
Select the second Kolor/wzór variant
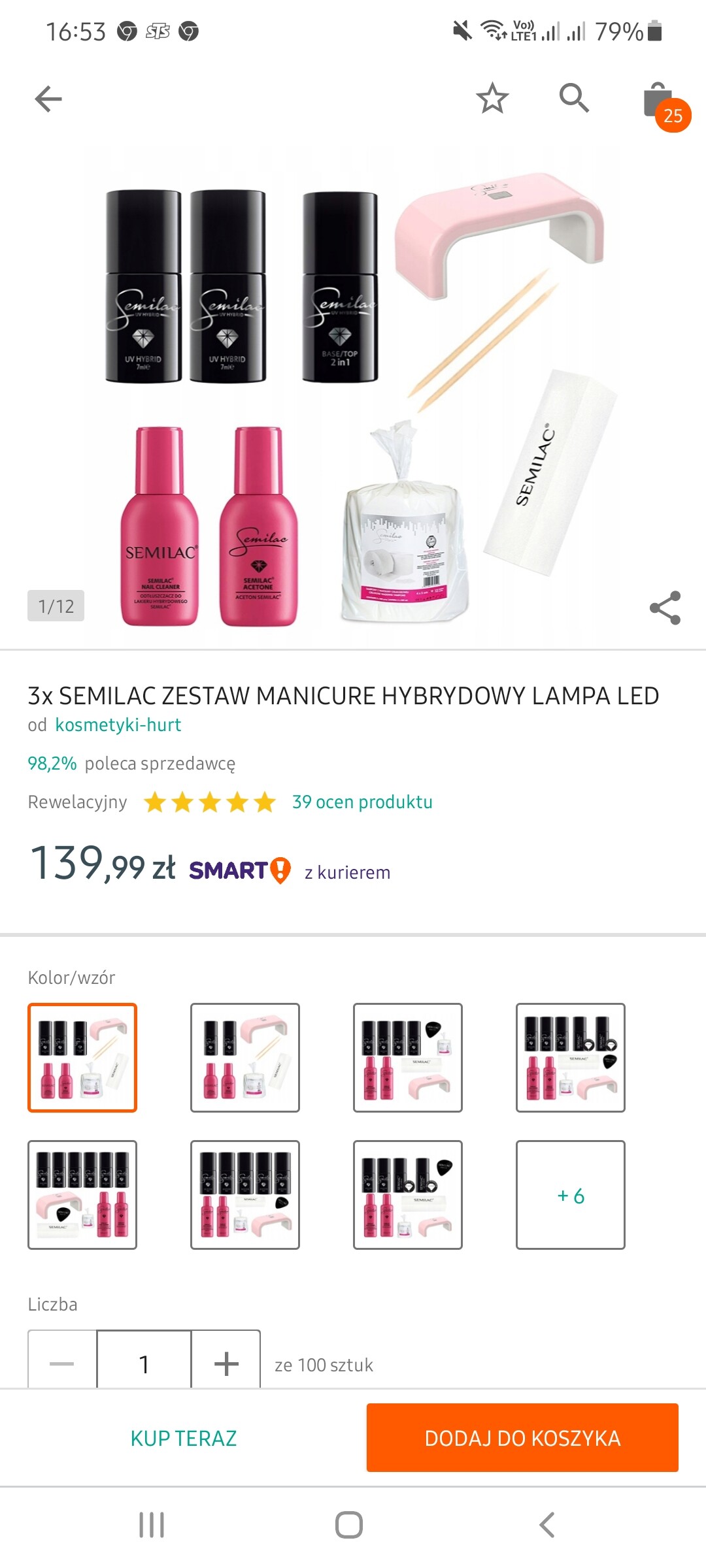[x=245, y=1058]
